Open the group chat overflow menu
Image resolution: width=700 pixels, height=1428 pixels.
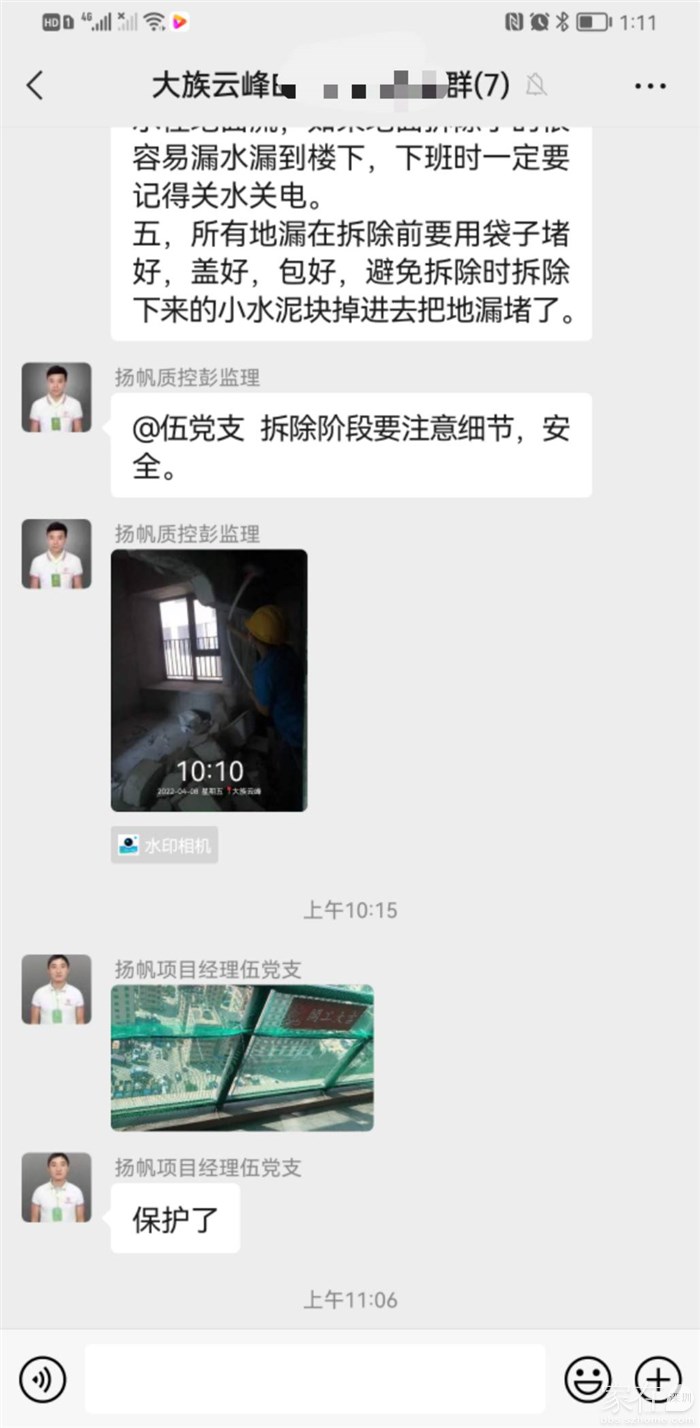coord(650,86)
